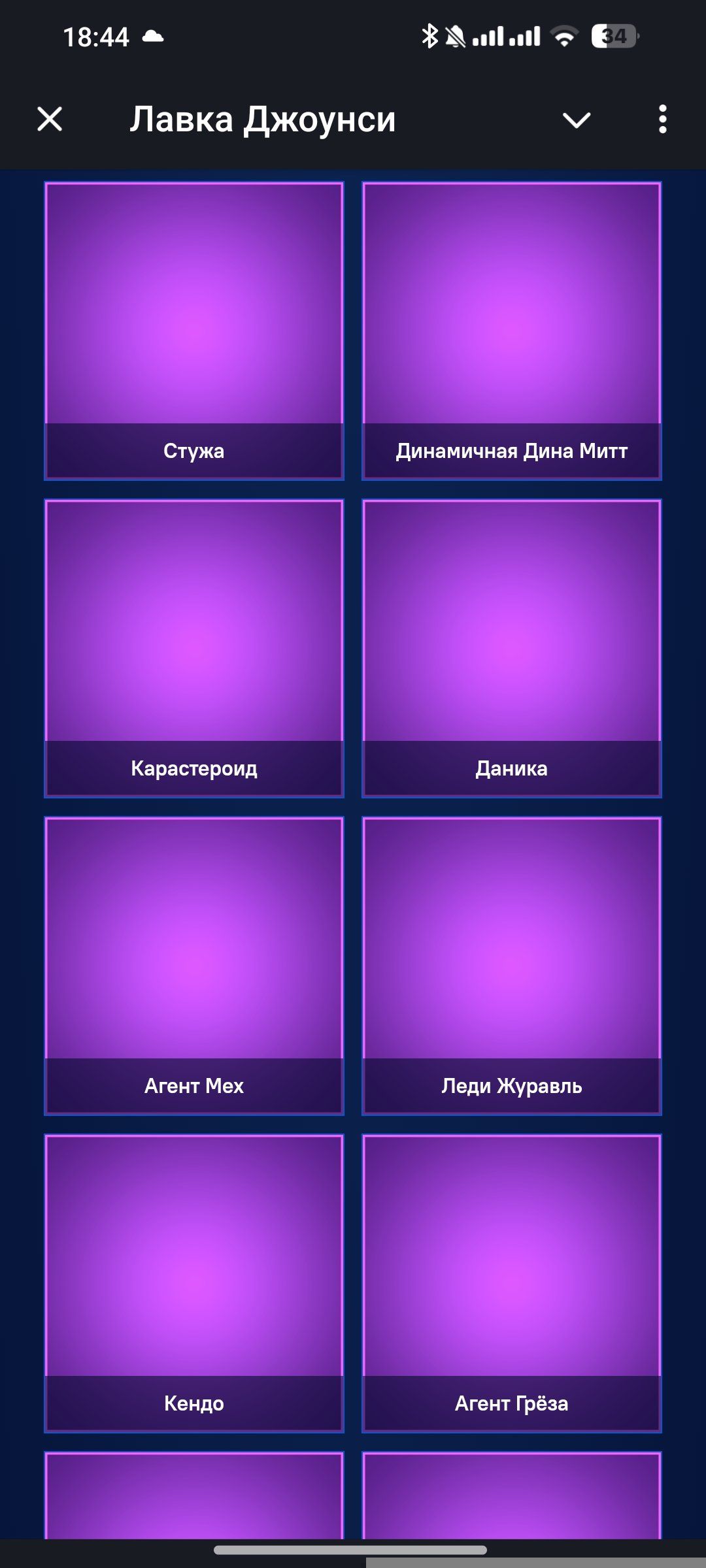Expand the chevron dropdown in the header
The height and width of the screenshot is (1568, 706).
click(576, 120)
